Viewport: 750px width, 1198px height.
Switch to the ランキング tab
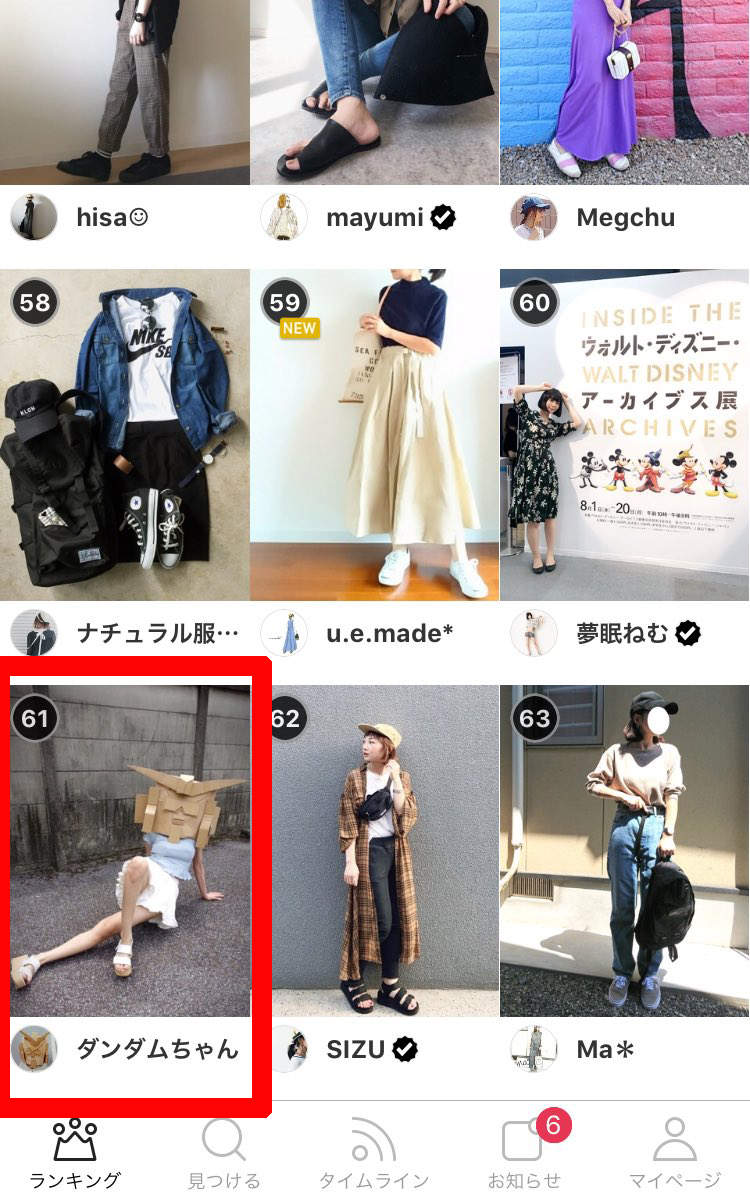point(75,1154)
